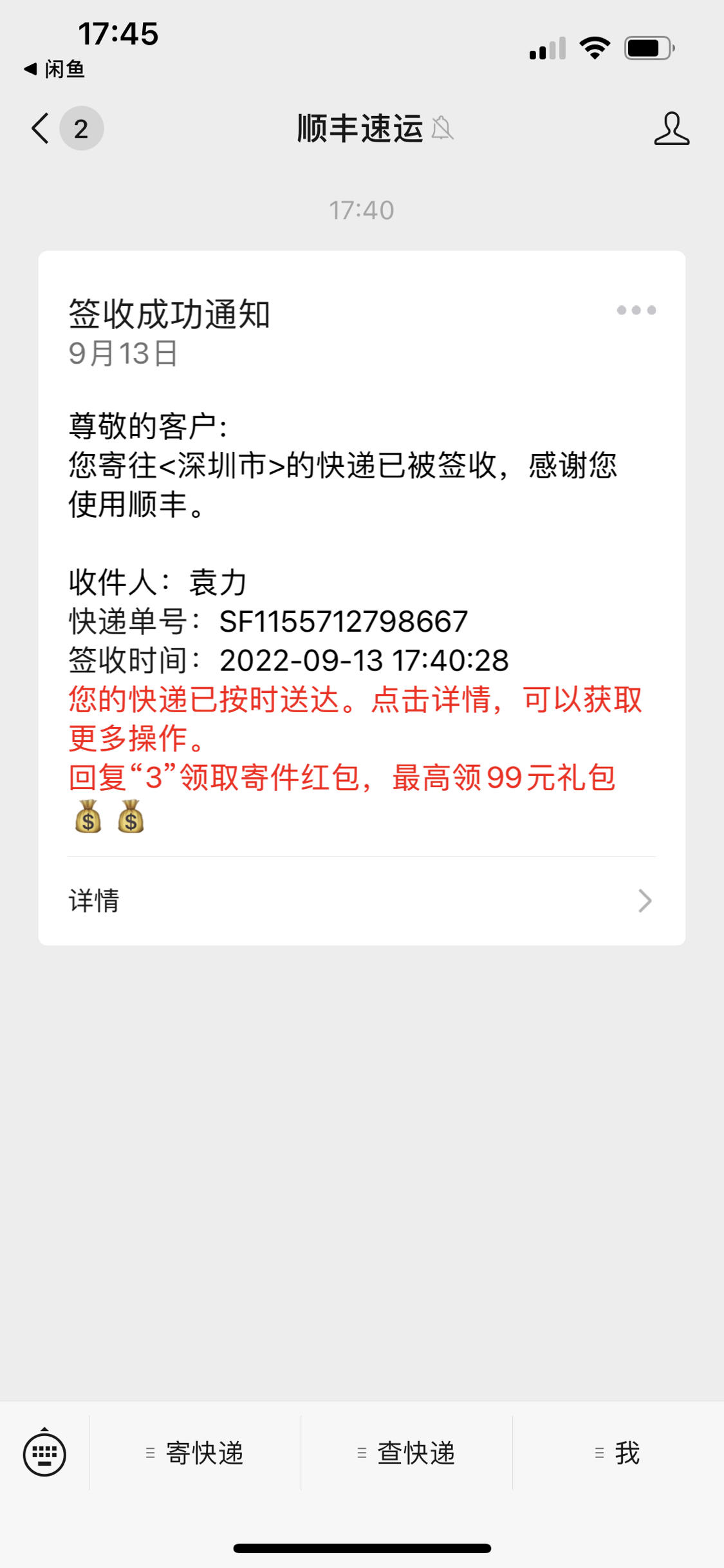Open the 我 menu

[618, 1453]
